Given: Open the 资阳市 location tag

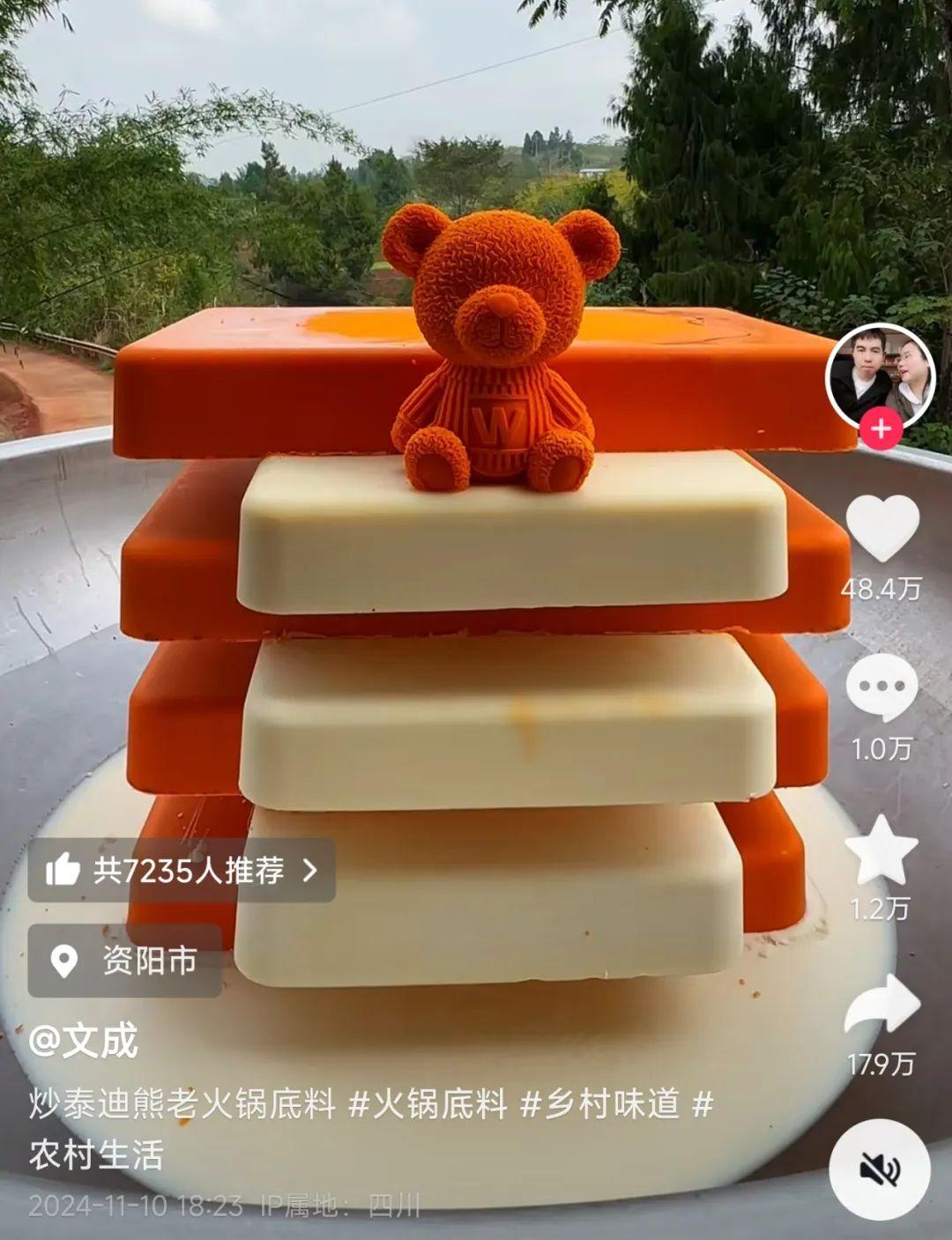Looking at the screenshot, I should (125, 961).
